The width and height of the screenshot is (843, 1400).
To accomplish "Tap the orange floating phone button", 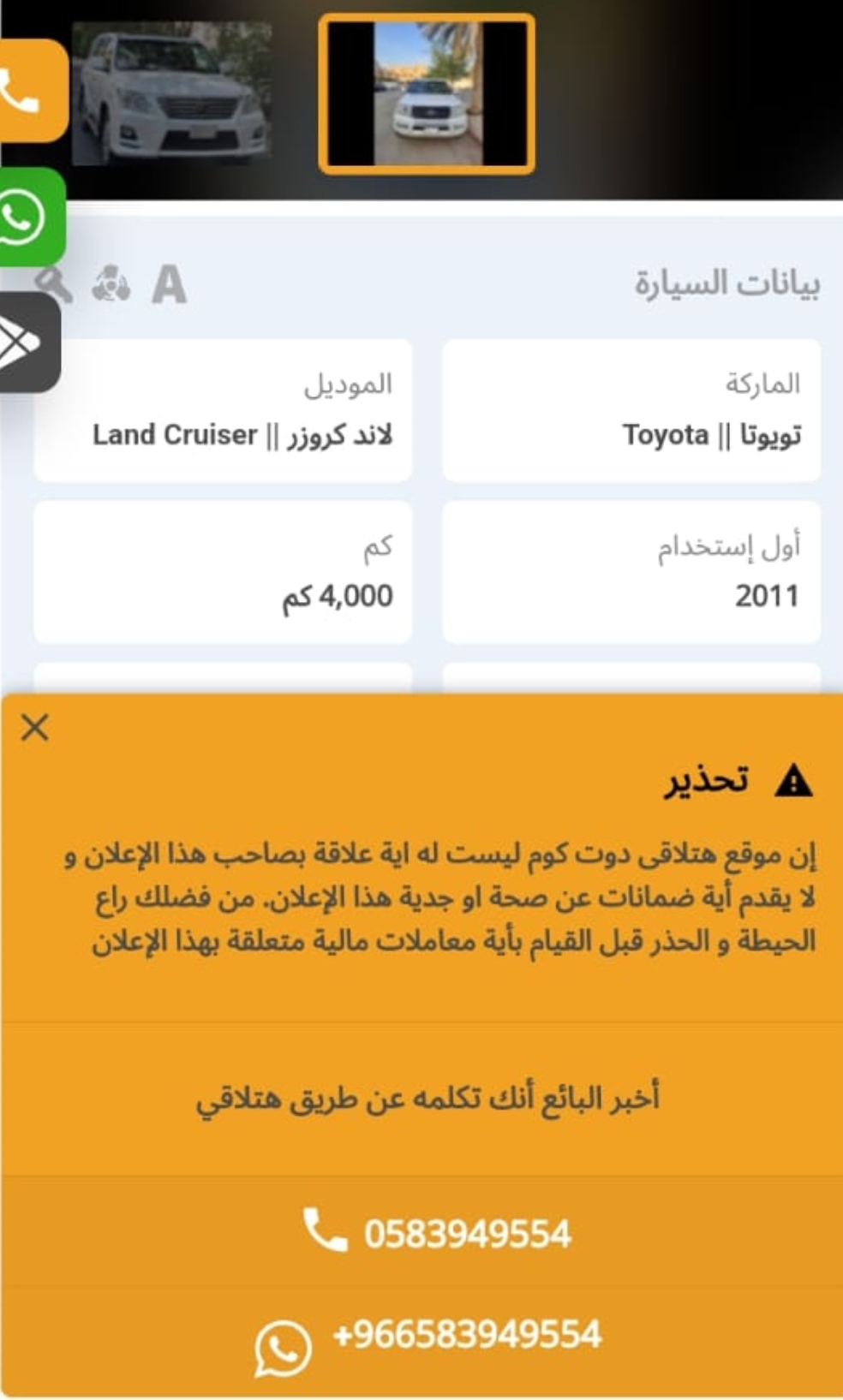I will 33,91.
